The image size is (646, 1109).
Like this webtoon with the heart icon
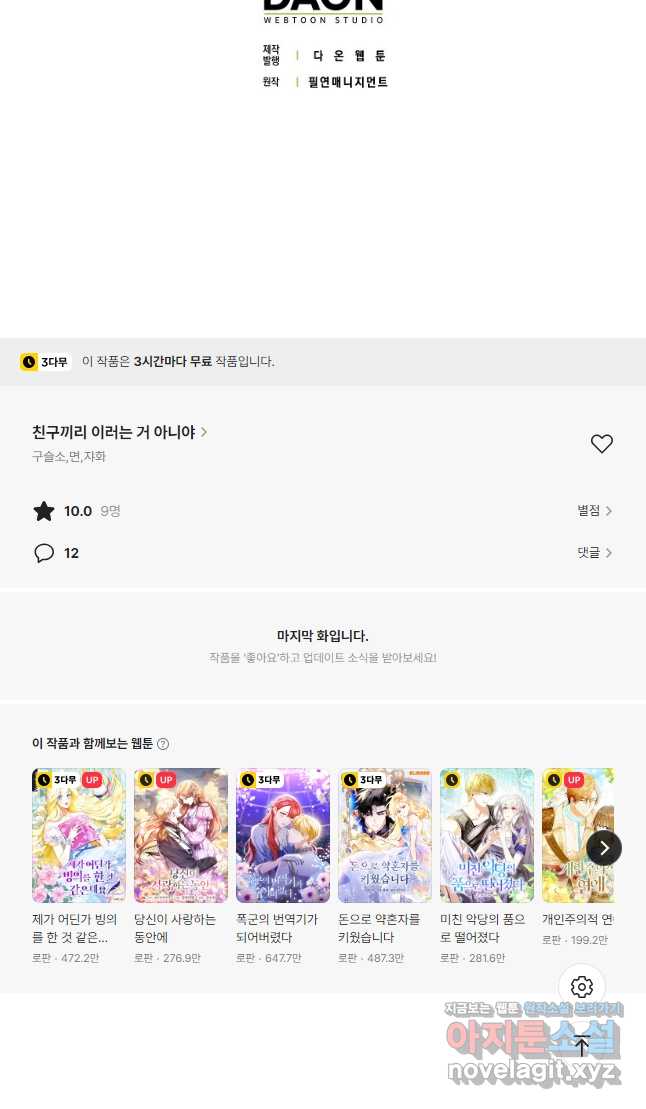[x=601, y=444]
